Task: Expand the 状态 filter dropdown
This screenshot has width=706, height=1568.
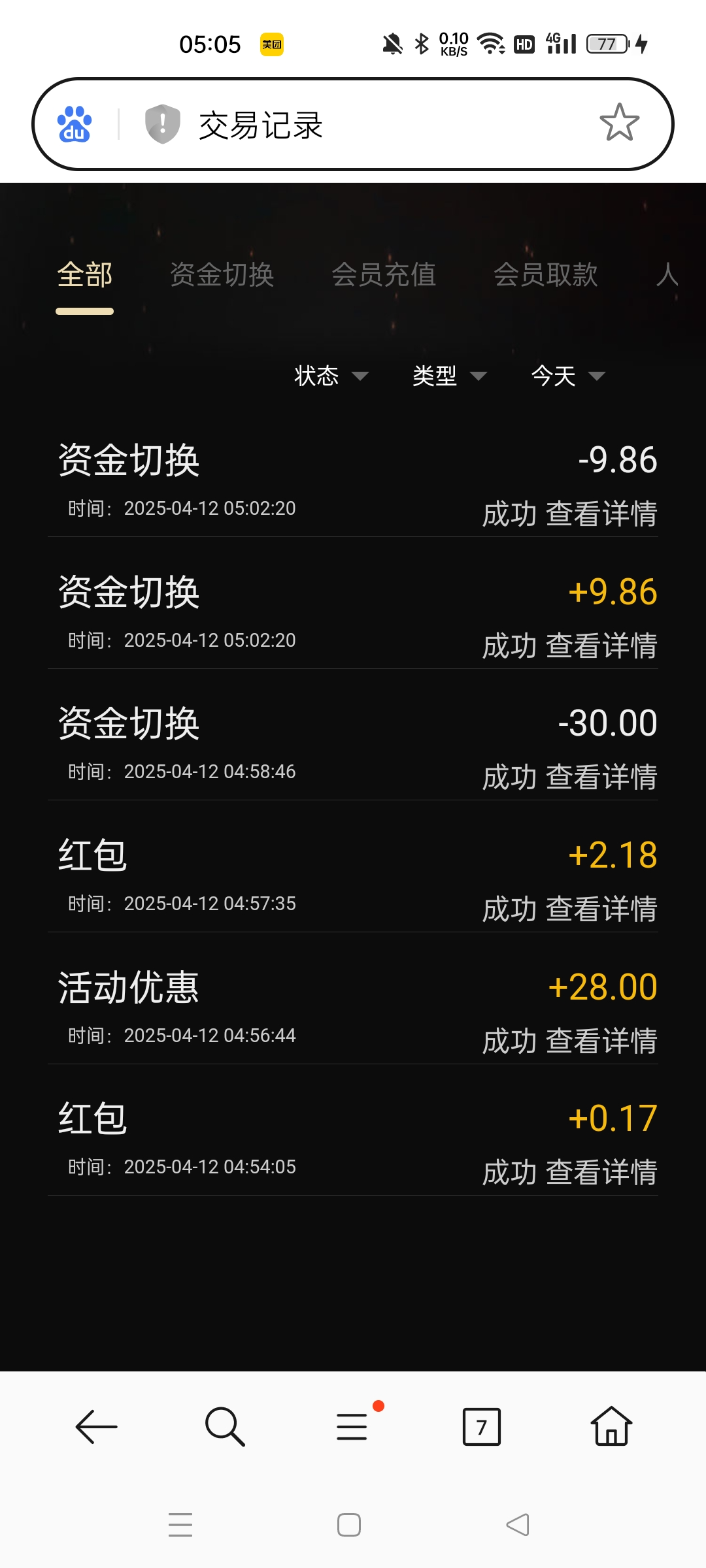Action: click(x=331, y=376)
